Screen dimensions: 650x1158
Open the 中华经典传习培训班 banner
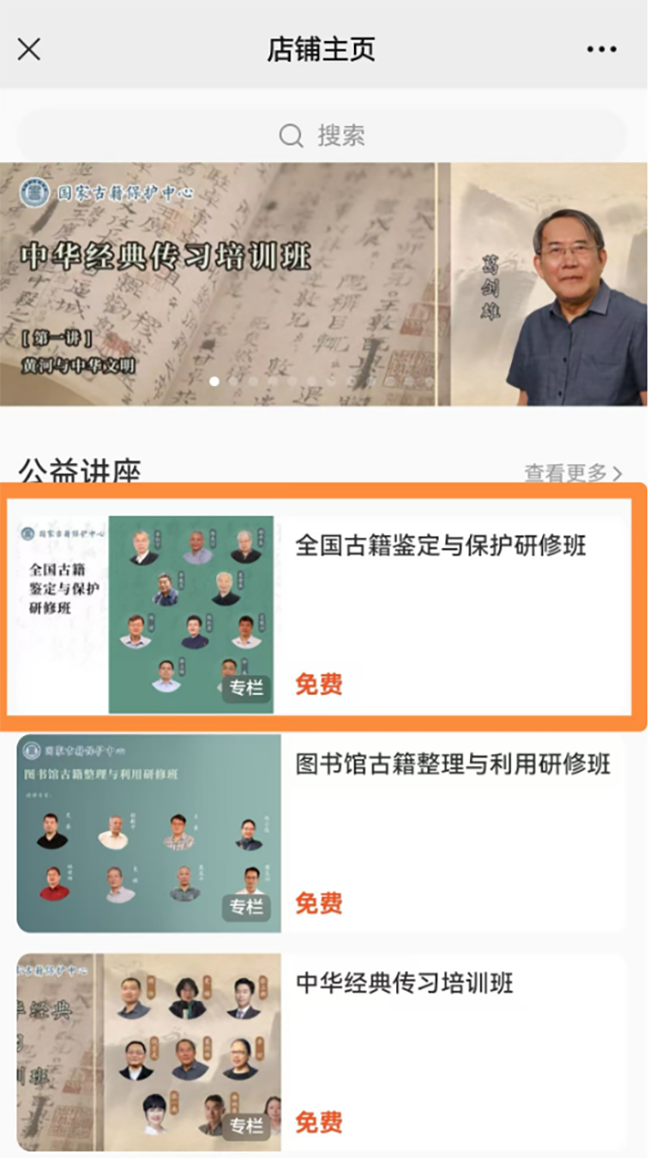coord(324,285)
